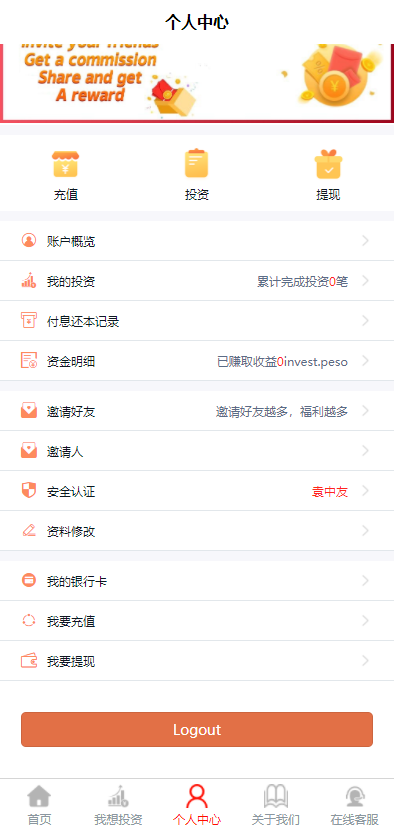
Task: Tap the 提现 withdraw shortcut
Action: click(x=328, y=175)
